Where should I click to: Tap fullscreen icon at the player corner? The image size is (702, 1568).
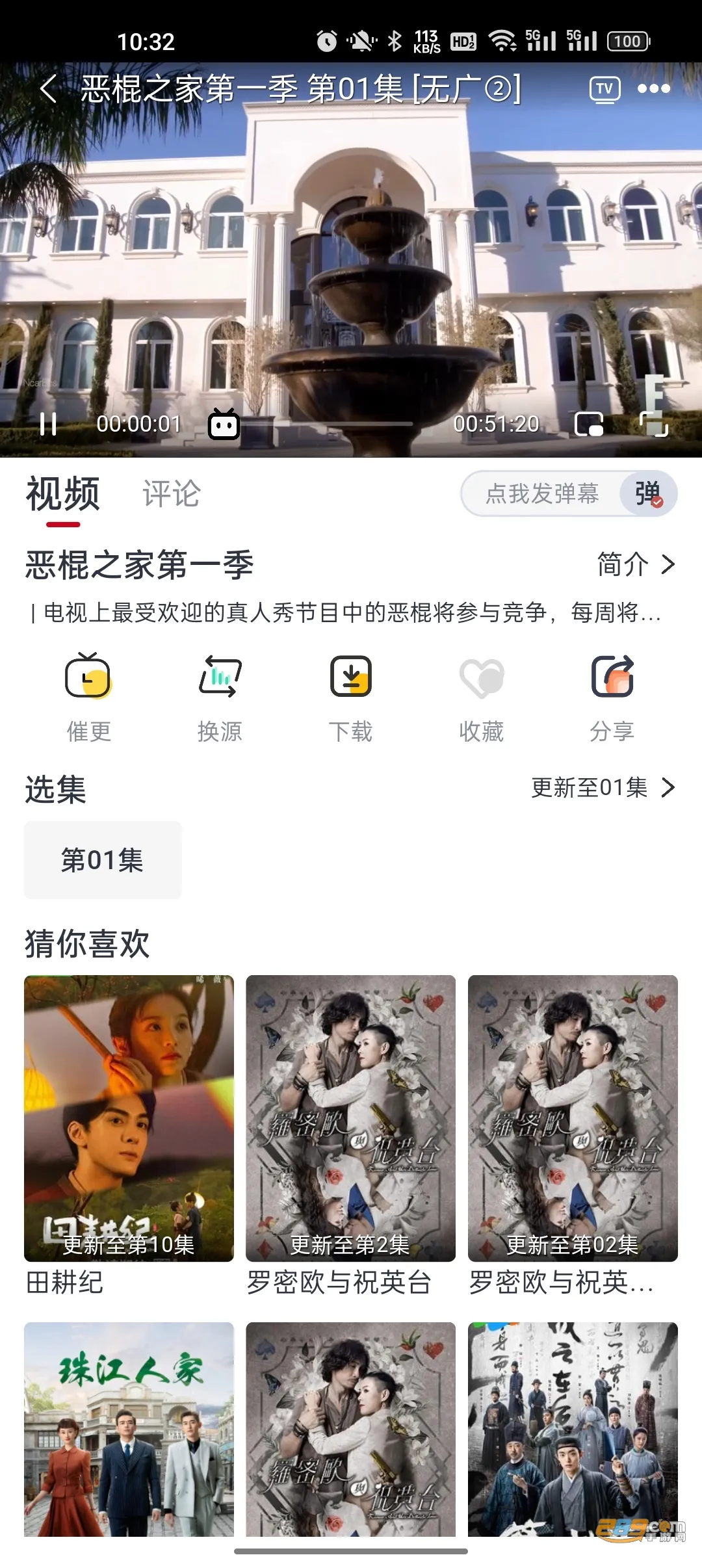point(655,423)
